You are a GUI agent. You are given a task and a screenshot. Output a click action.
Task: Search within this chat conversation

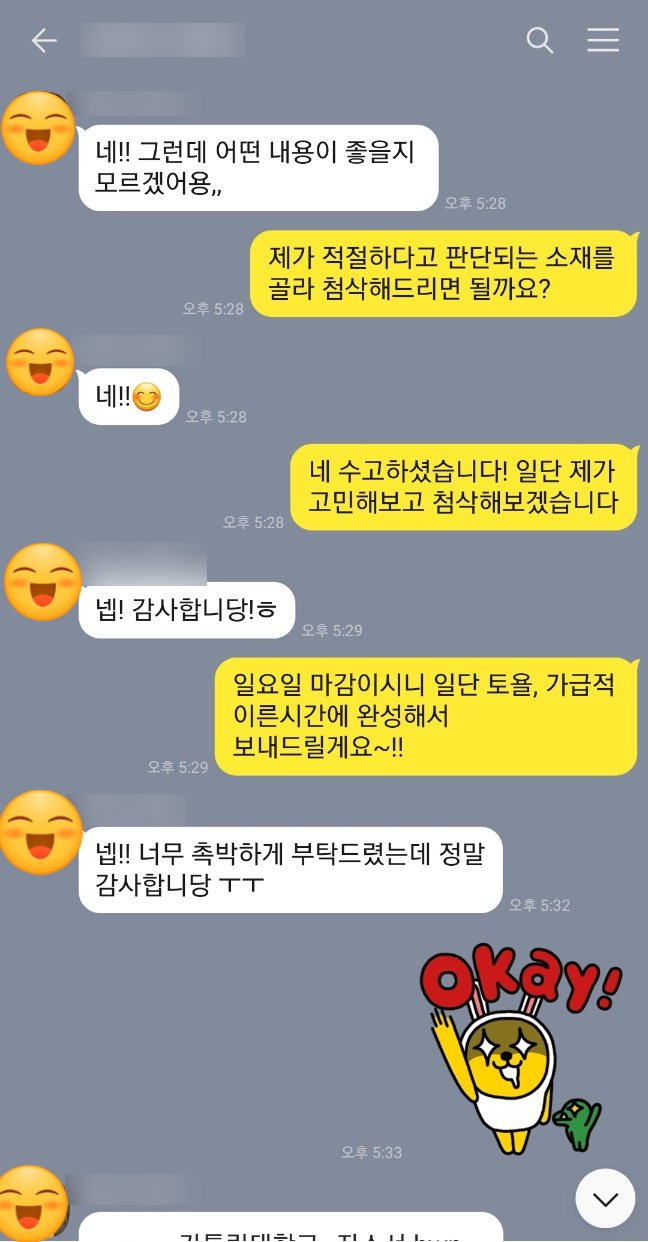(x=540, y=40)
